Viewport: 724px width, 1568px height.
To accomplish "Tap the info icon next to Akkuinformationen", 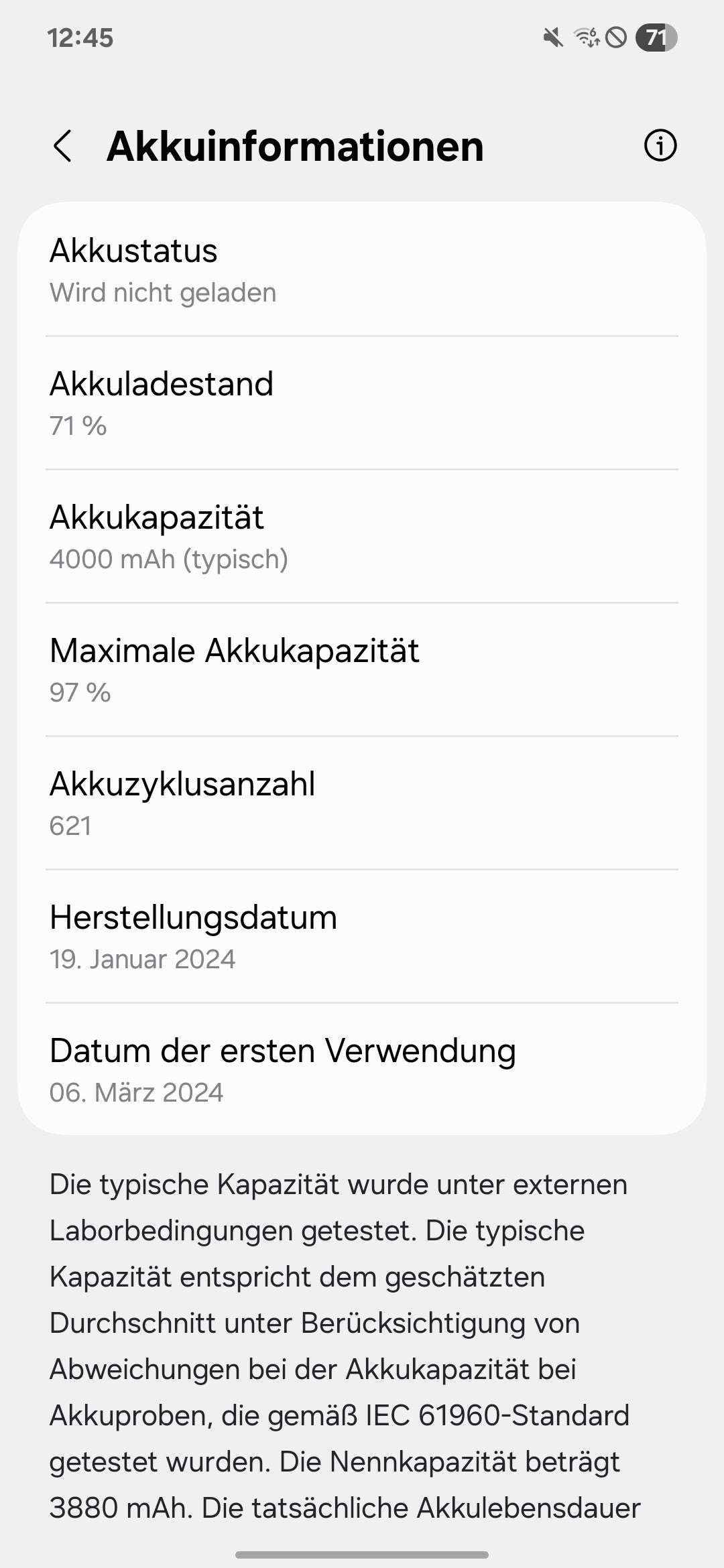I will [x=660, y=146].
